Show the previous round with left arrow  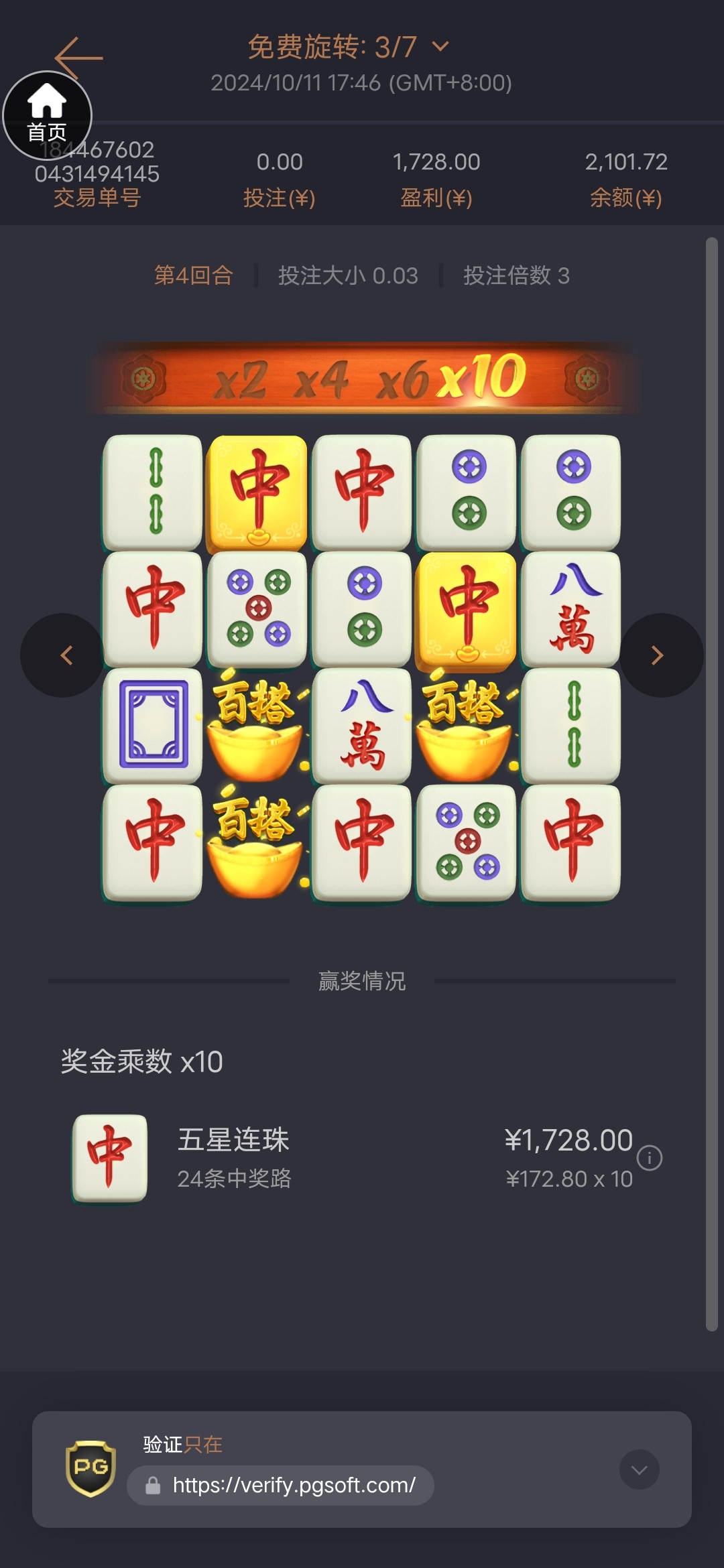(65, 655)
